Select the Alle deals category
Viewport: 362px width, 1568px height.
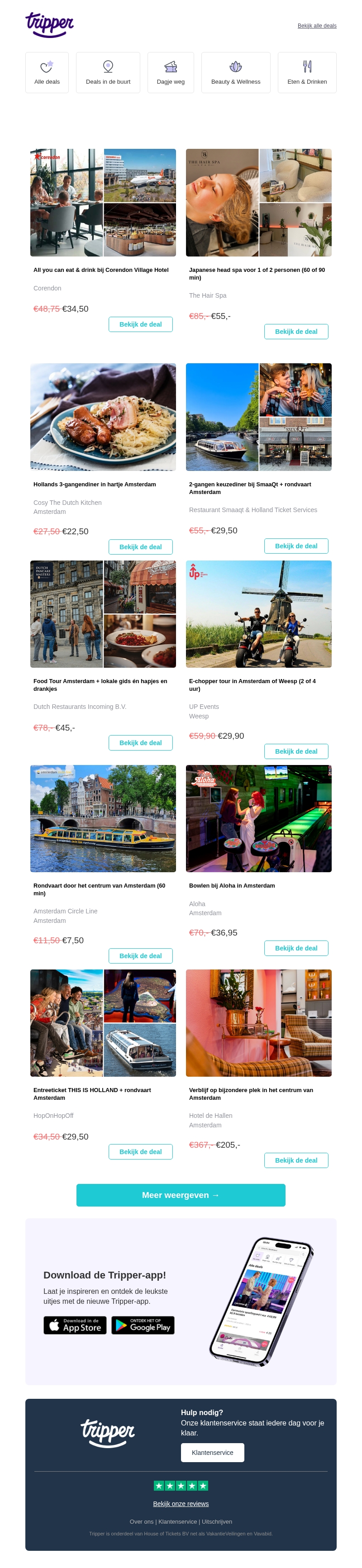(47, 72)
